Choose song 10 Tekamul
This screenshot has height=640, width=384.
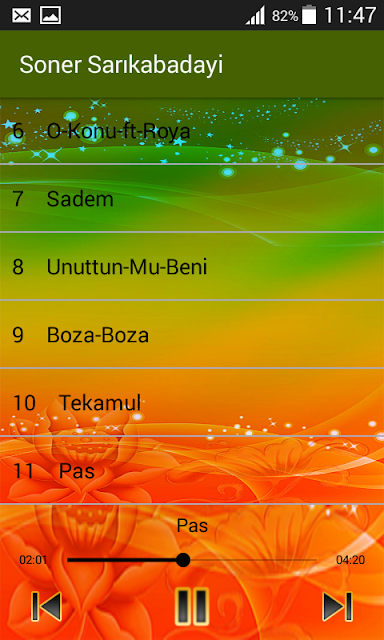(192, 402)
